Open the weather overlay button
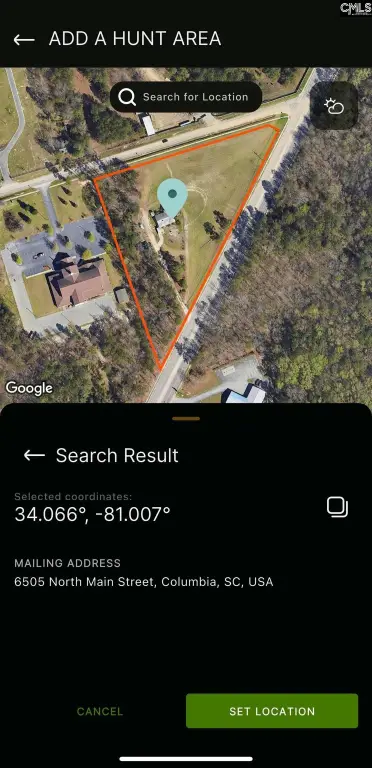372x768 pixels. point(334,106)
